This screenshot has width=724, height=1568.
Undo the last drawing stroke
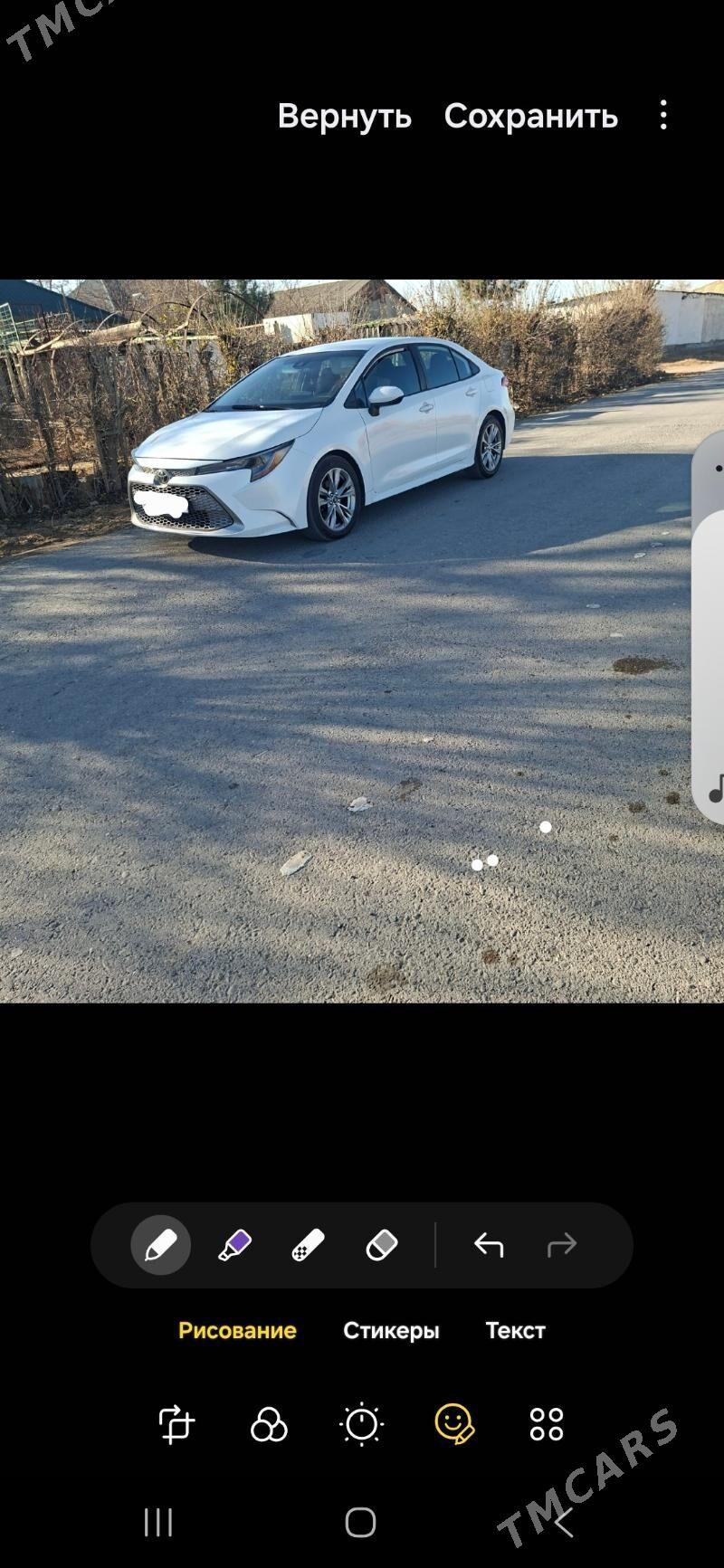tap(489, 1245)
